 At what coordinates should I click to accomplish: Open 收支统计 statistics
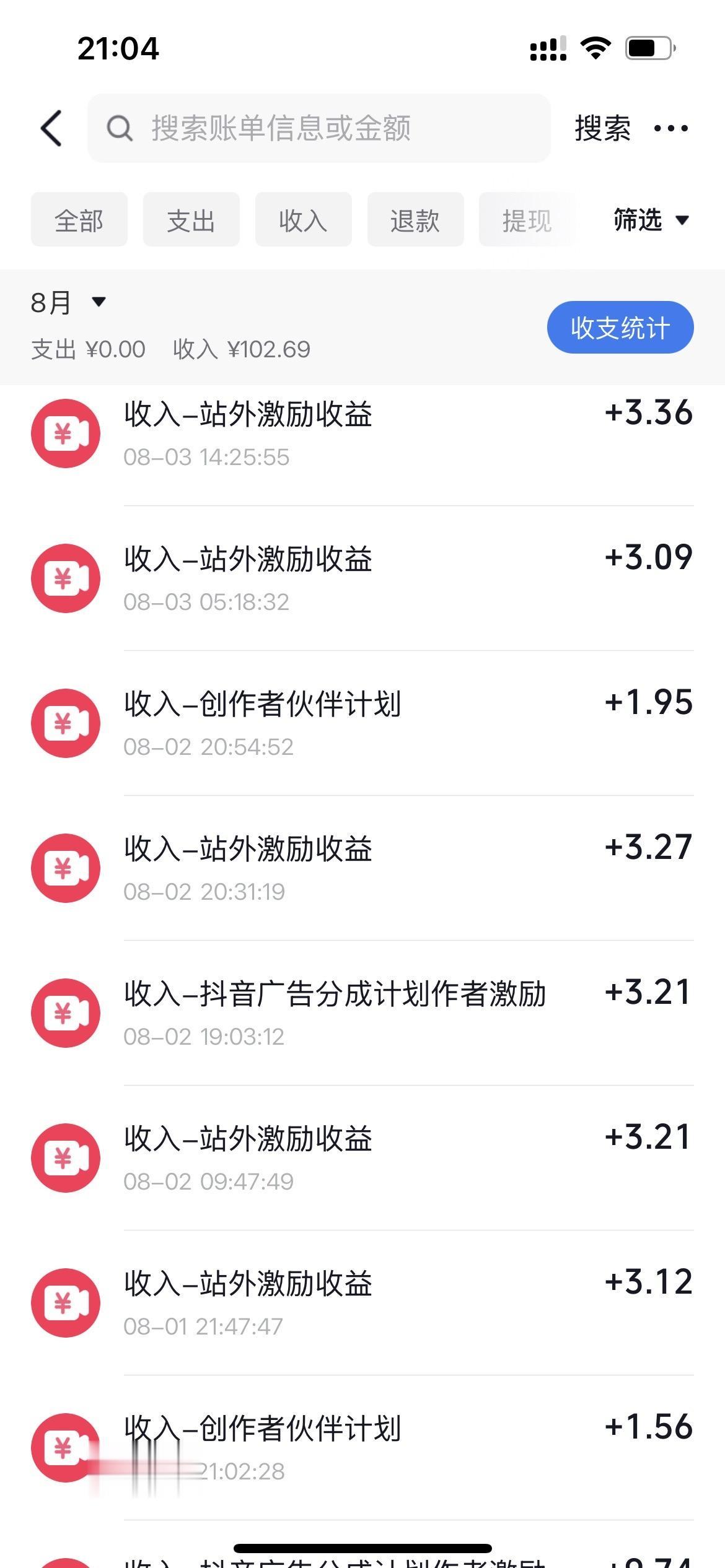[x=620, y=328]
